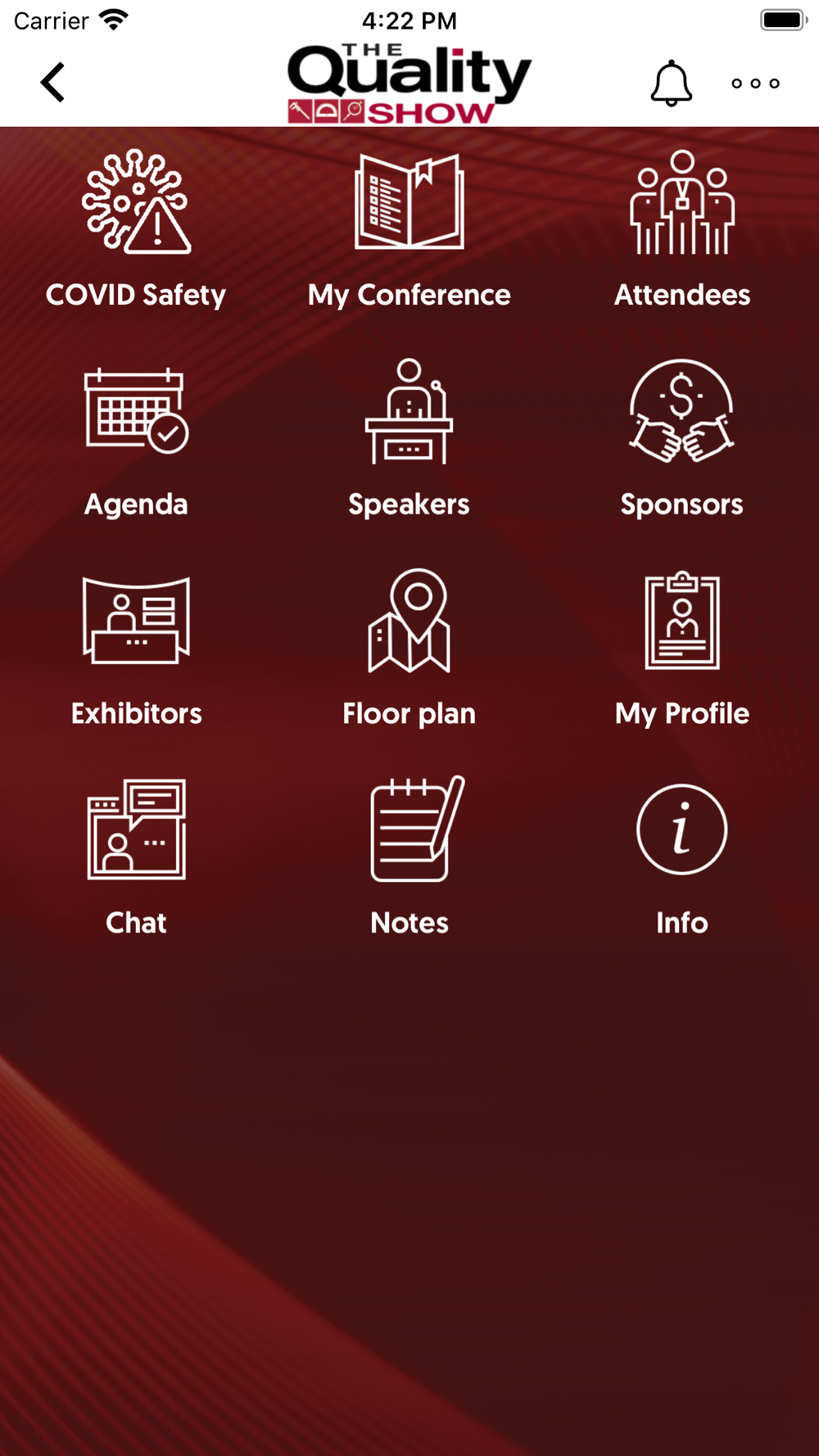Open Notes
The image size is (819, 1456).
(409, 858)
